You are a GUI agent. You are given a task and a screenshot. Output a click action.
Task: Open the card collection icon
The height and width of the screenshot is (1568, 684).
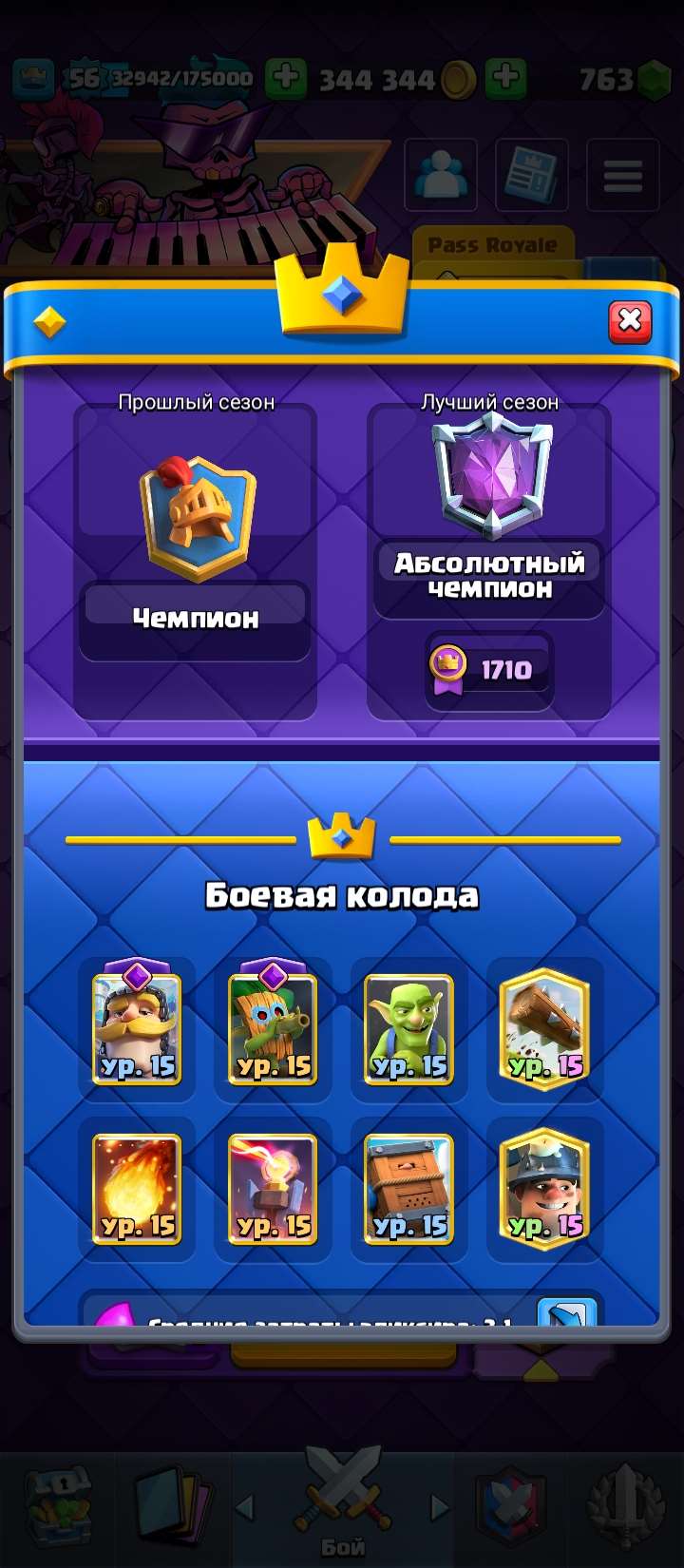click(x=171, y=1504)
